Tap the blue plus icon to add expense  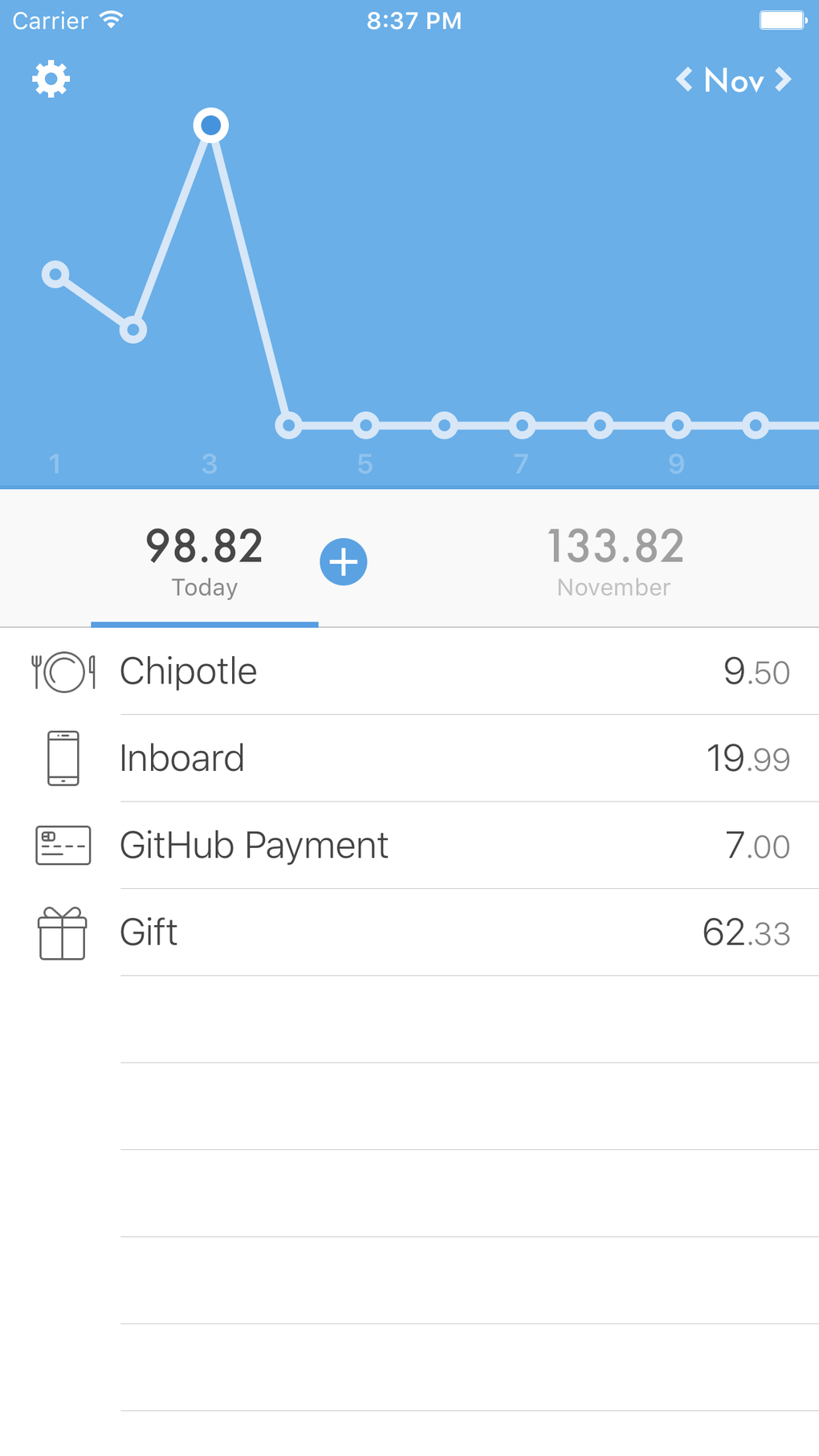point(343,561)
